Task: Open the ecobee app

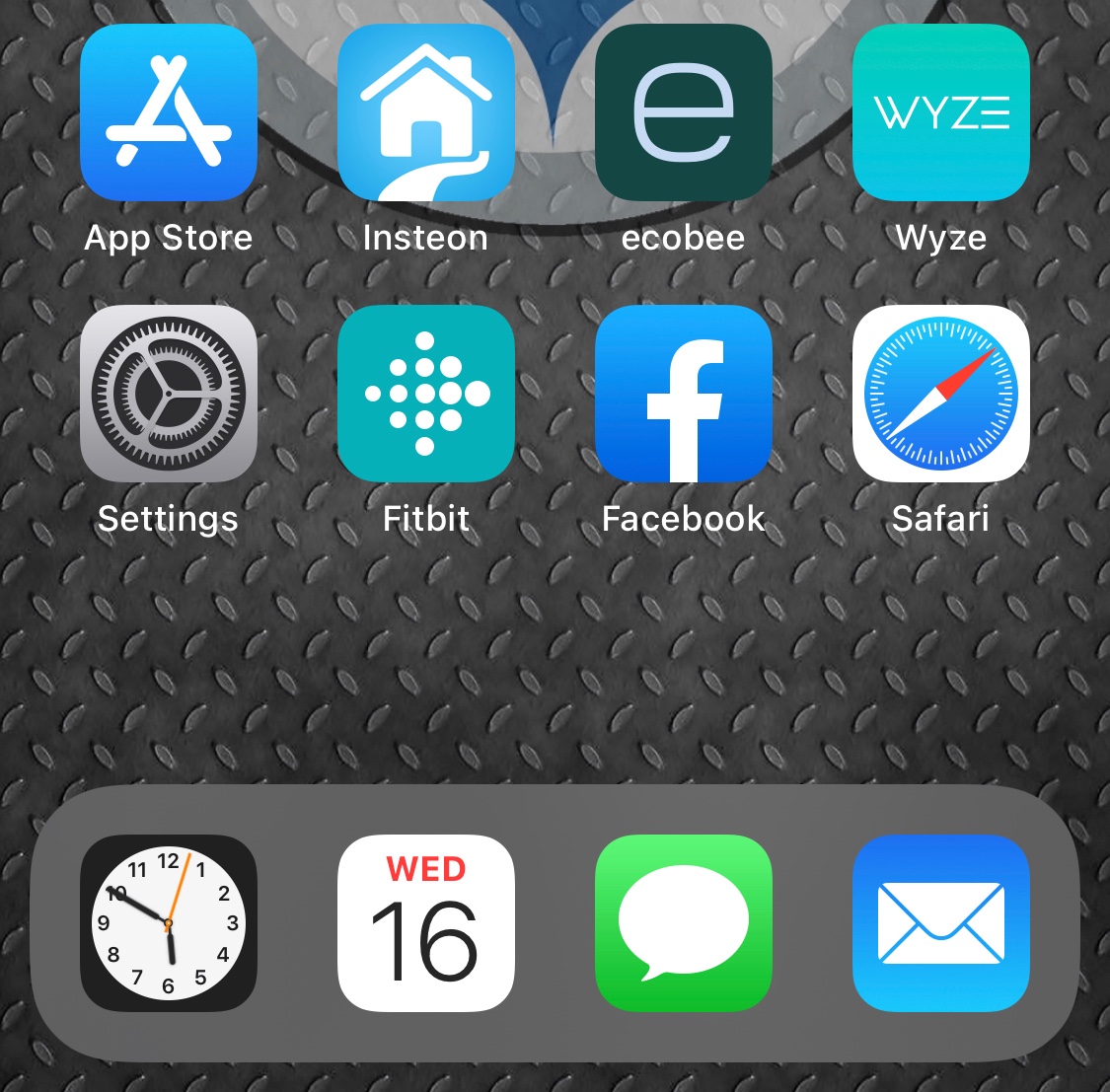Action: point(683,112)
